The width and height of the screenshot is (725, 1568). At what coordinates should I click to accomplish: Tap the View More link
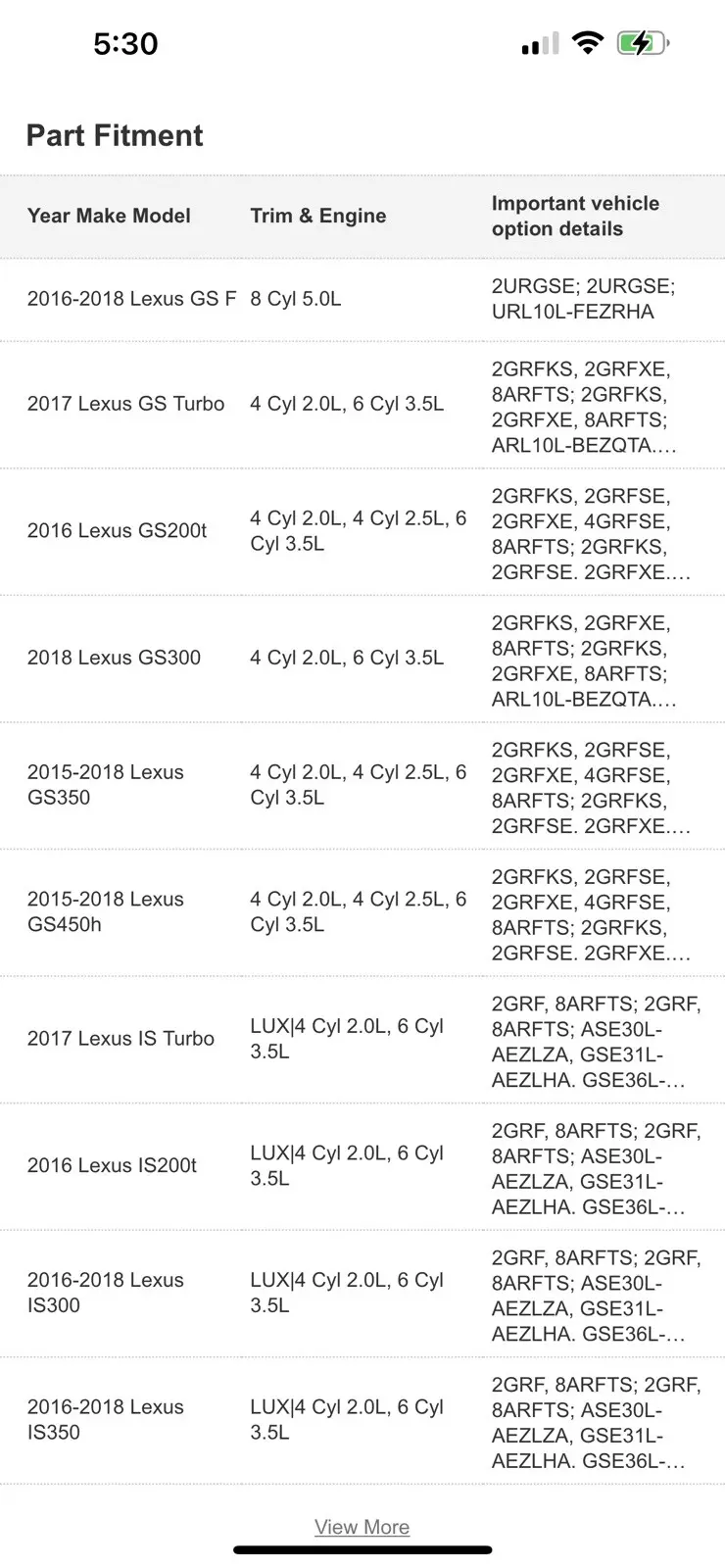coord(362,1527)
